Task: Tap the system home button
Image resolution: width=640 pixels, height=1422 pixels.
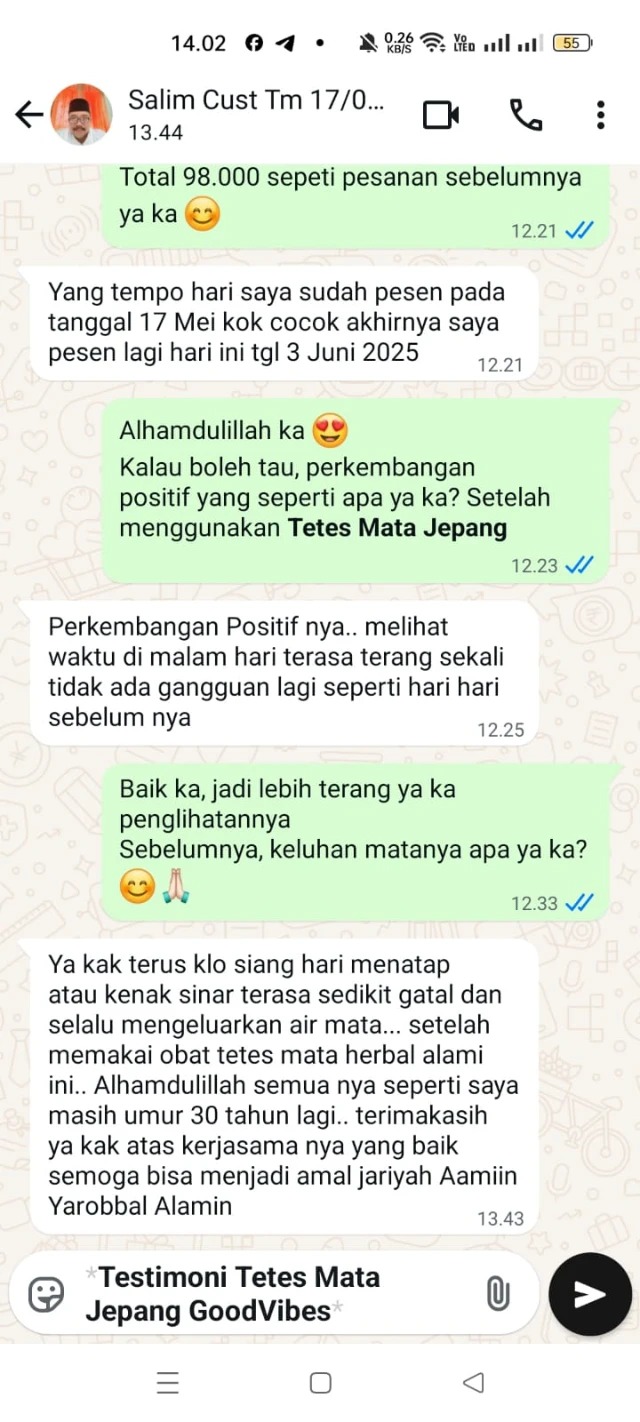Action: click(x=320, y=1383)
